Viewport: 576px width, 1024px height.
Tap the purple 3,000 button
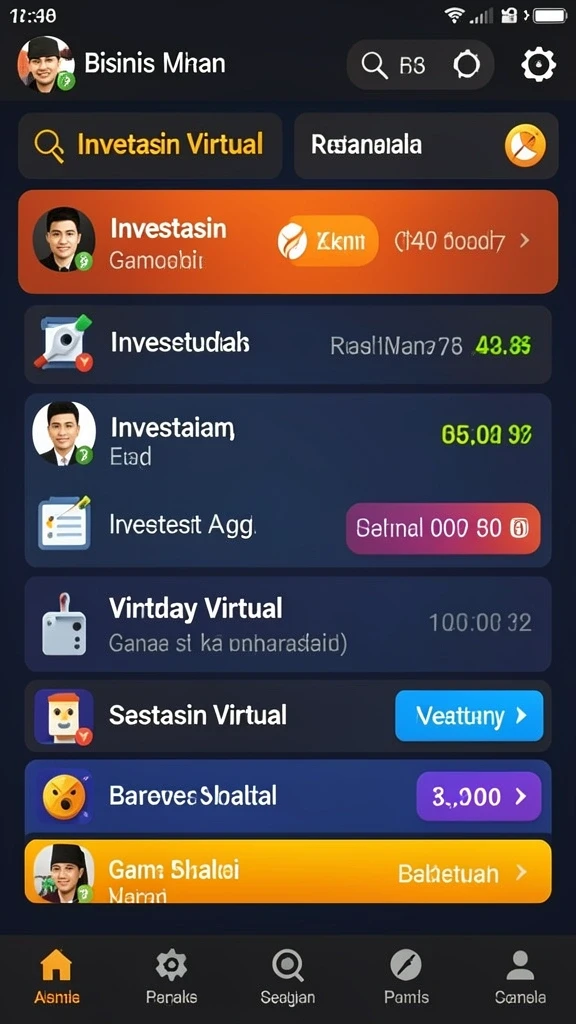tap(479, 796)
